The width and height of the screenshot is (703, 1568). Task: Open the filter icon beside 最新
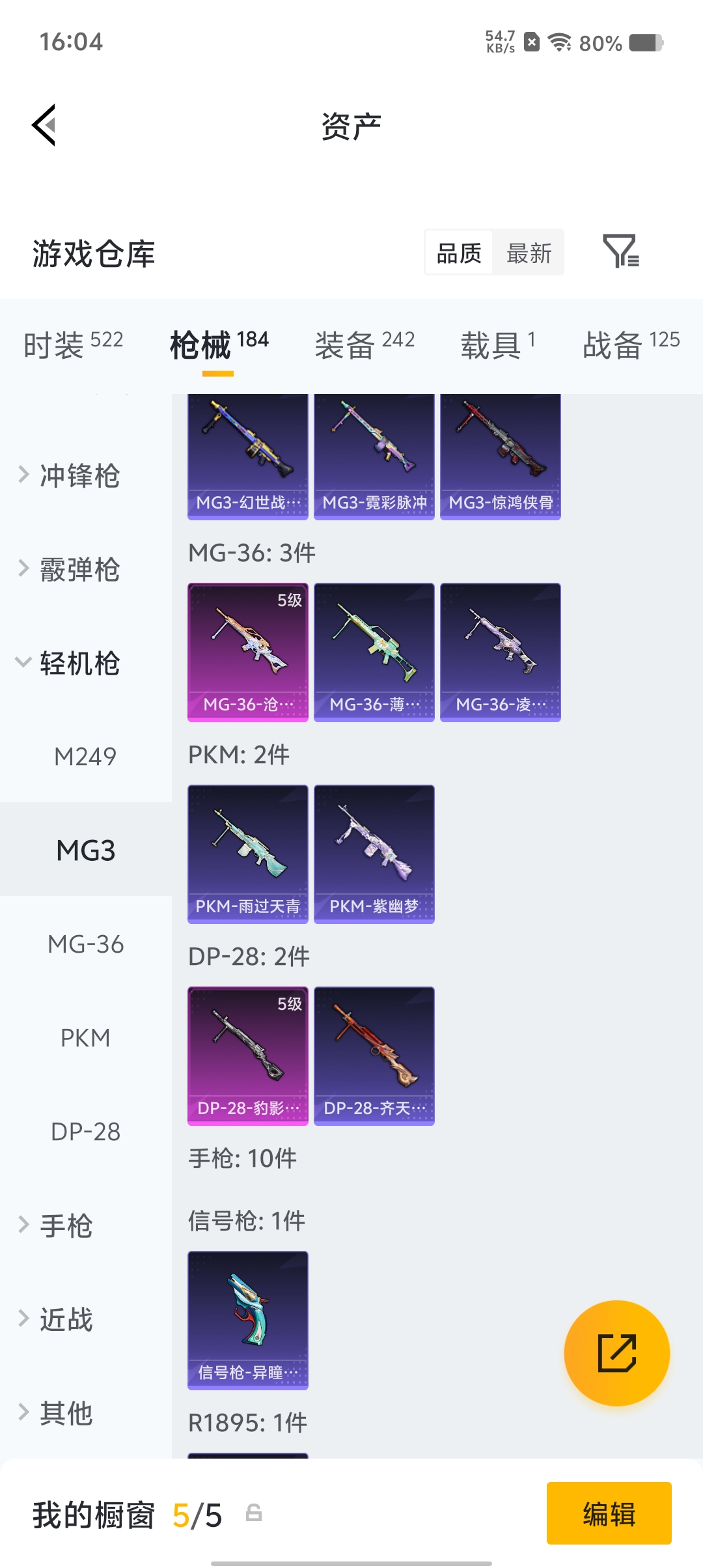[620, 252]
